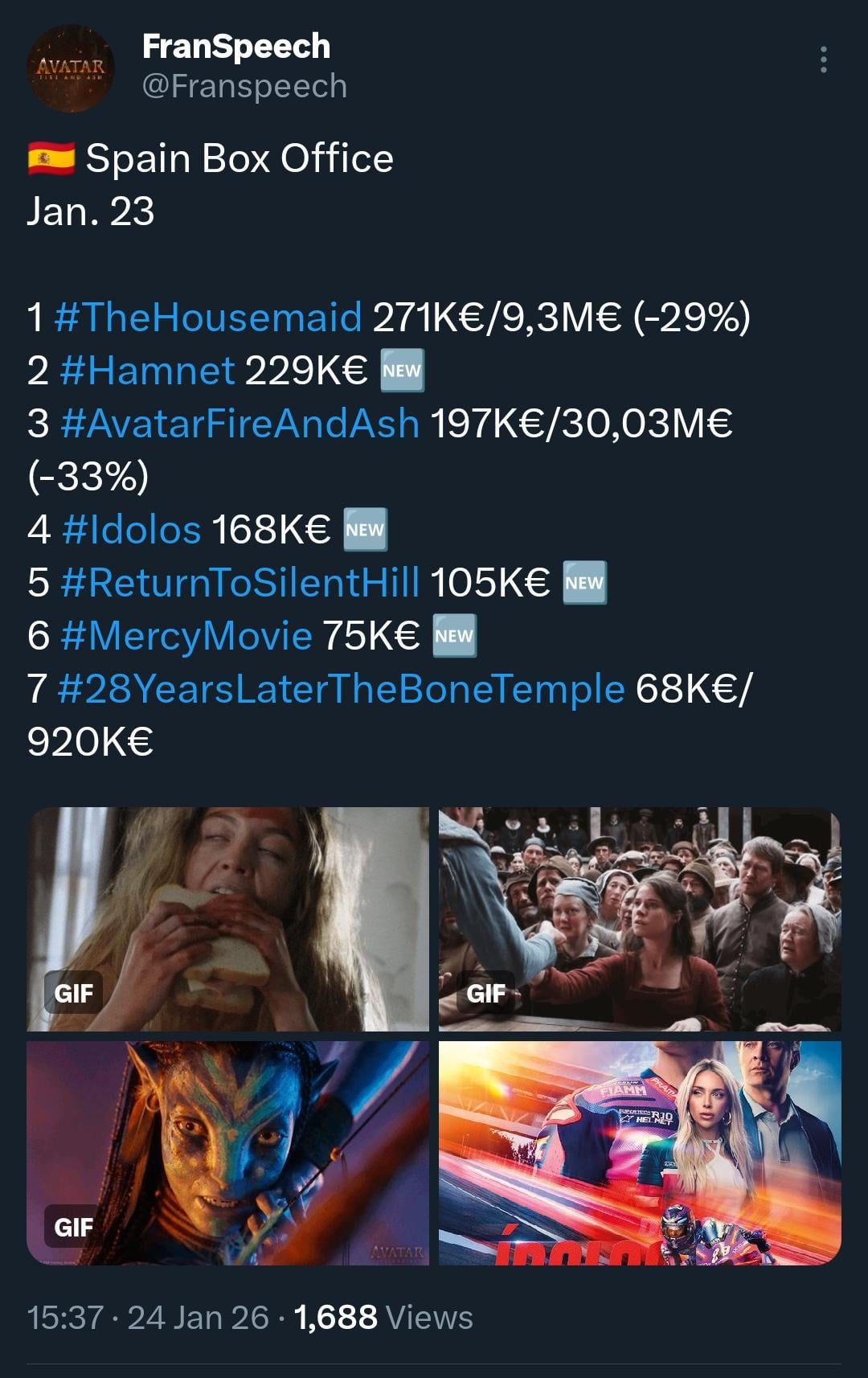View the blue Avatar character GIF
This screenshot has width=868, height=1378.
pos(228,1152)
